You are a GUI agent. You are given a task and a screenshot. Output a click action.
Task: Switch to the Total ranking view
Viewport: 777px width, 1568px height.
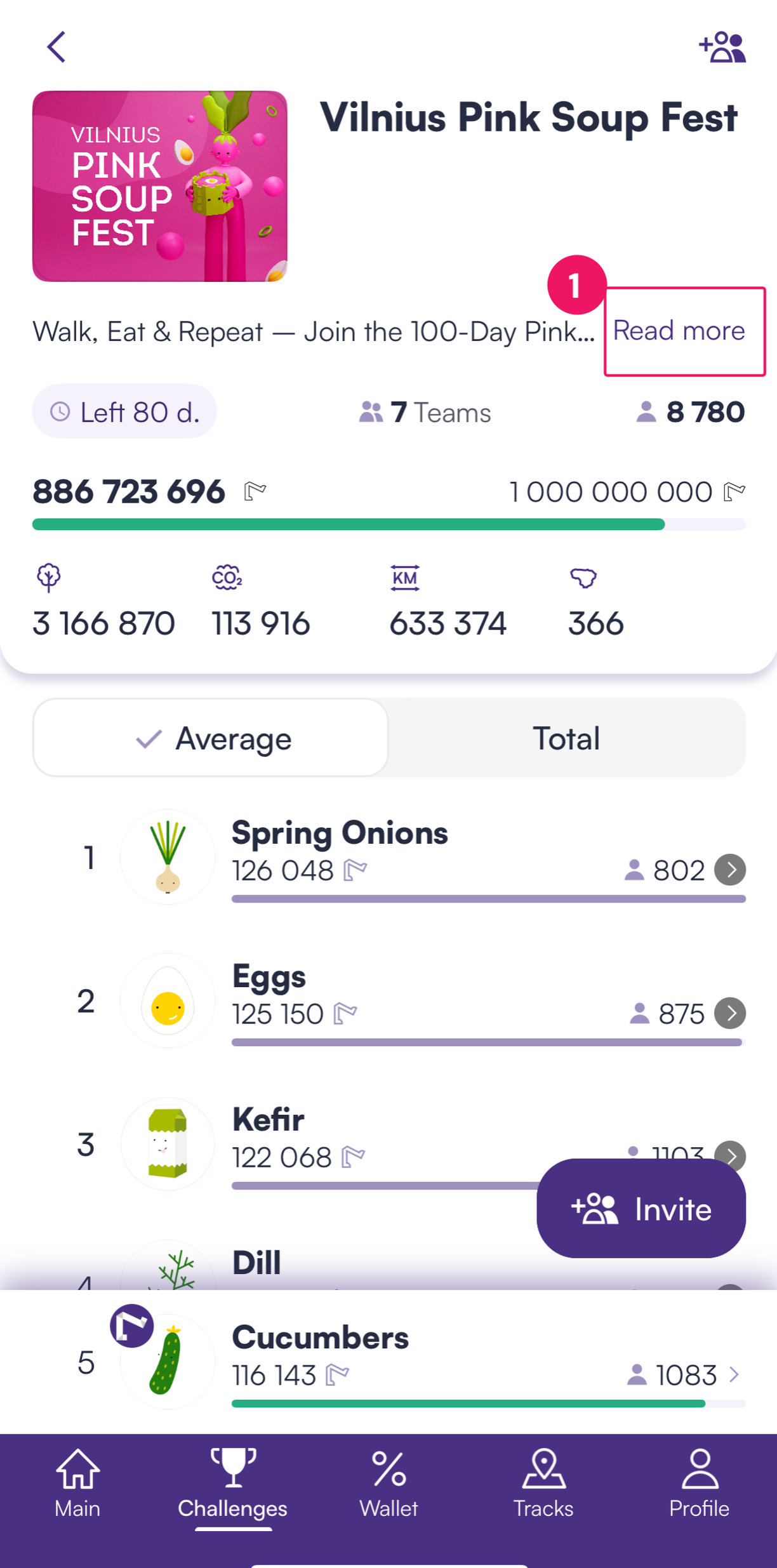point(566,738)
